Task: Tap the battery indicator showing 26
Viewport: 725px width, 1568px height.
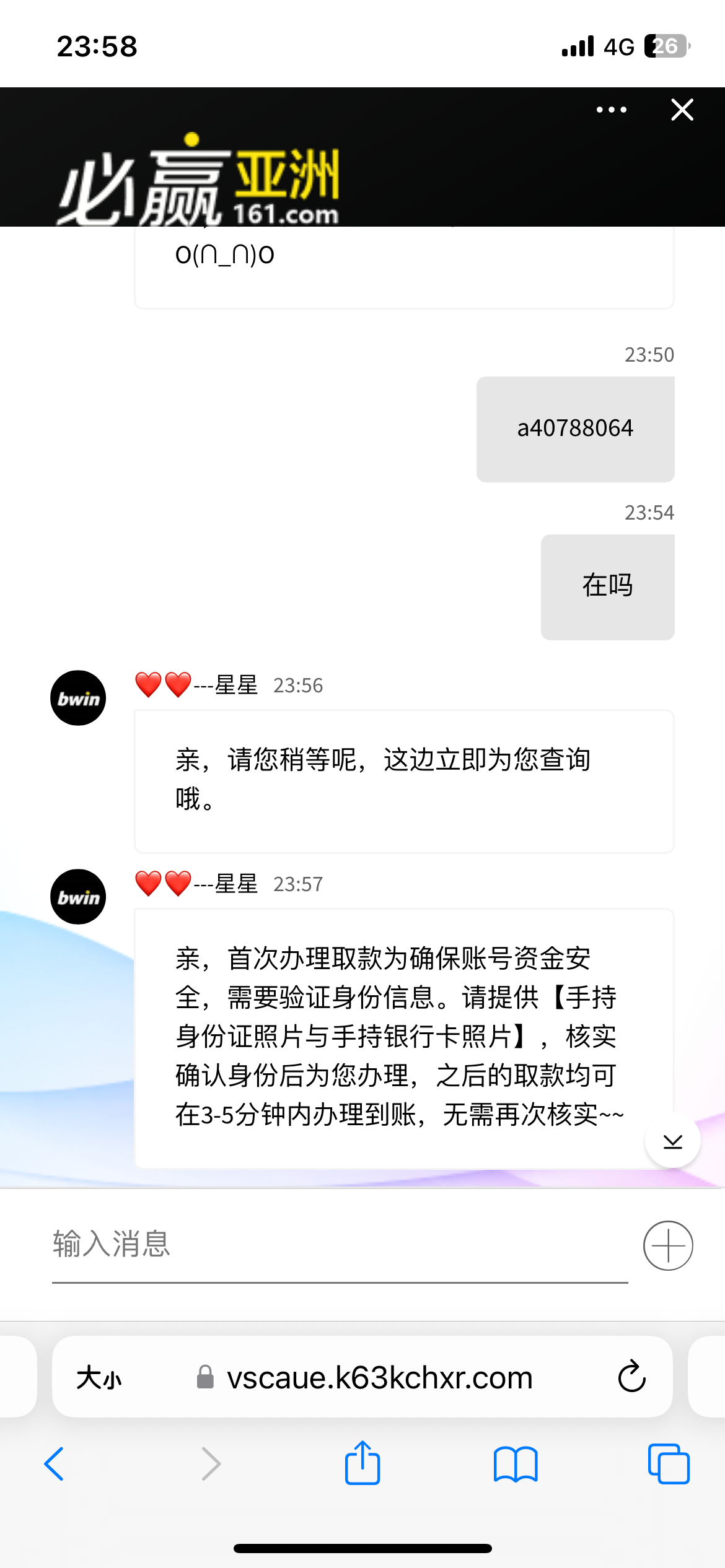Action: coord(666,45)
